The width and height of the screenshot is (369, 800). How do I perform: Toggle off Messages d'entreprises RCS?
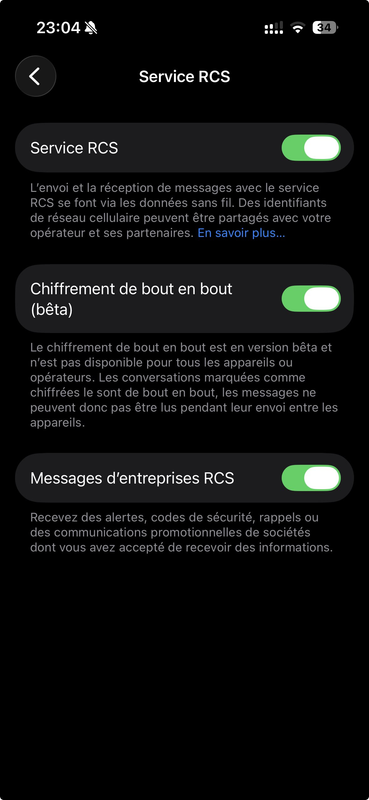click(311, 478)
